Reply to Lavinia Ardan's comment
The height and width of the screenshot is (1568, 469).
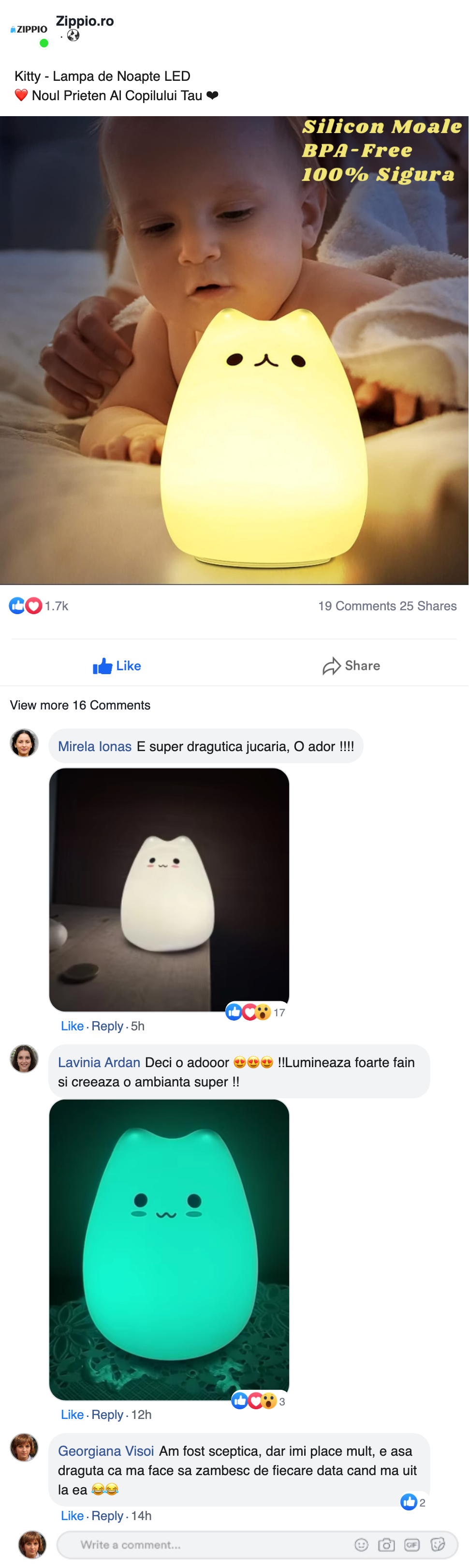tap(107, 1414)
